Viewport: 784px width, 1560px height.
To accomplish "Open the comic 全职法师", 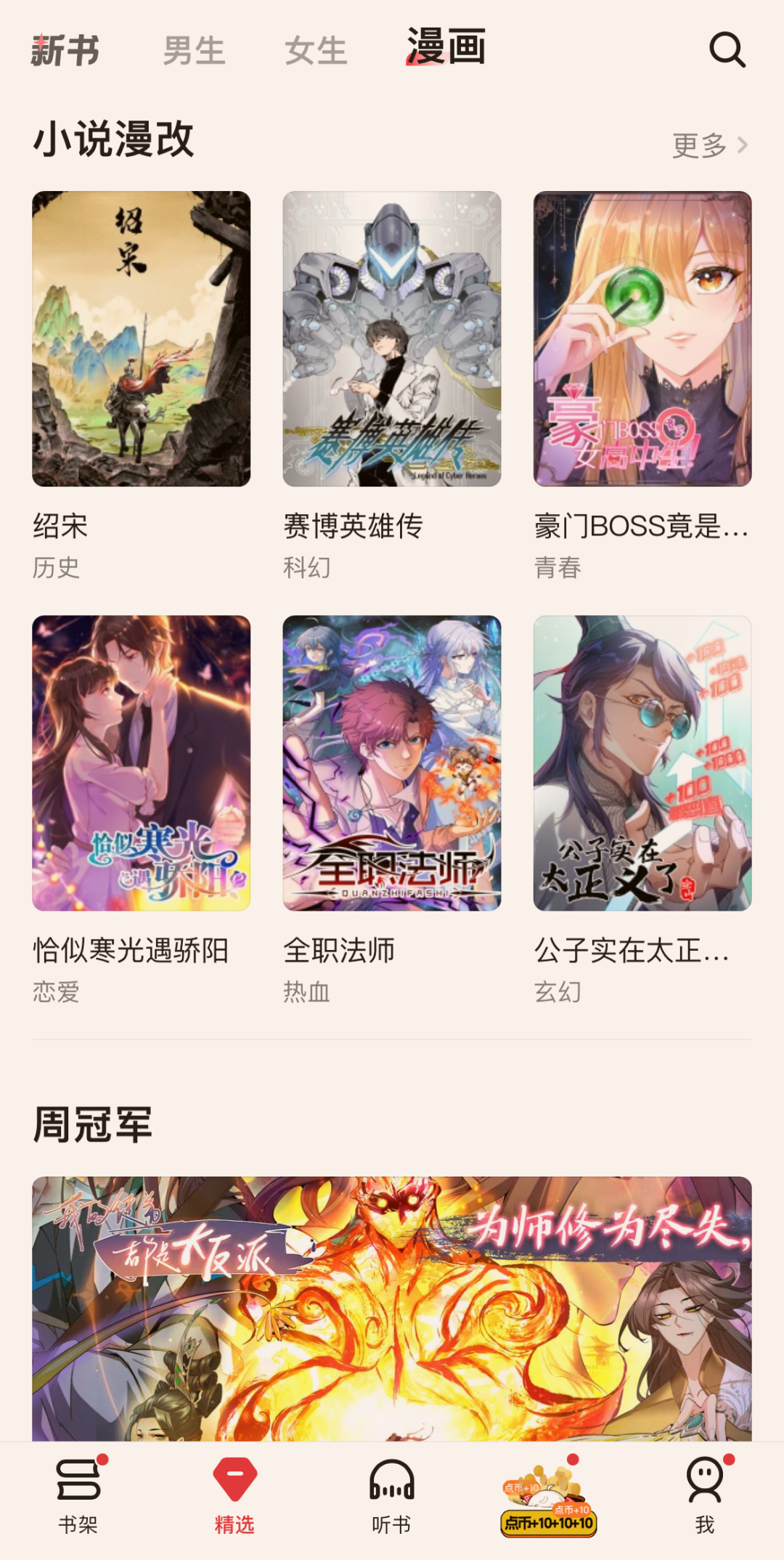I will 392,763.
